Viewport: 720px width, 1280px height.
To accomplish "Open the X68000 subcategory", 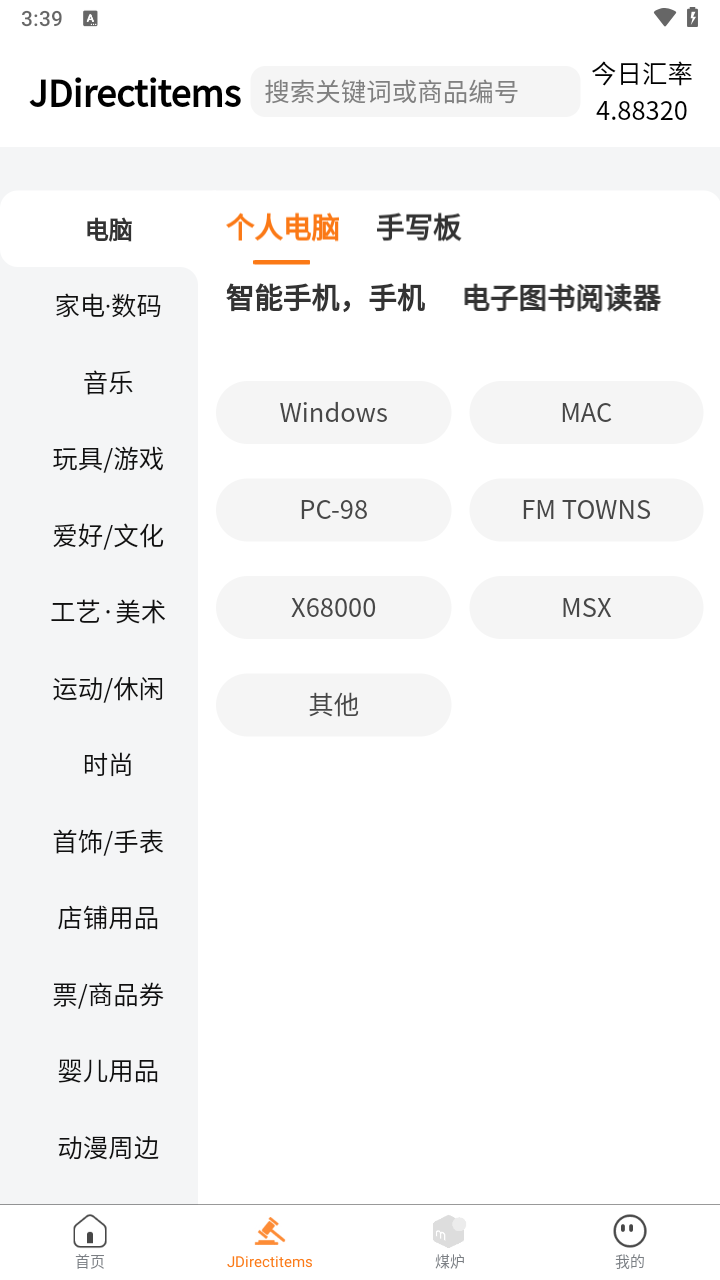I will [x=333, y=607].
